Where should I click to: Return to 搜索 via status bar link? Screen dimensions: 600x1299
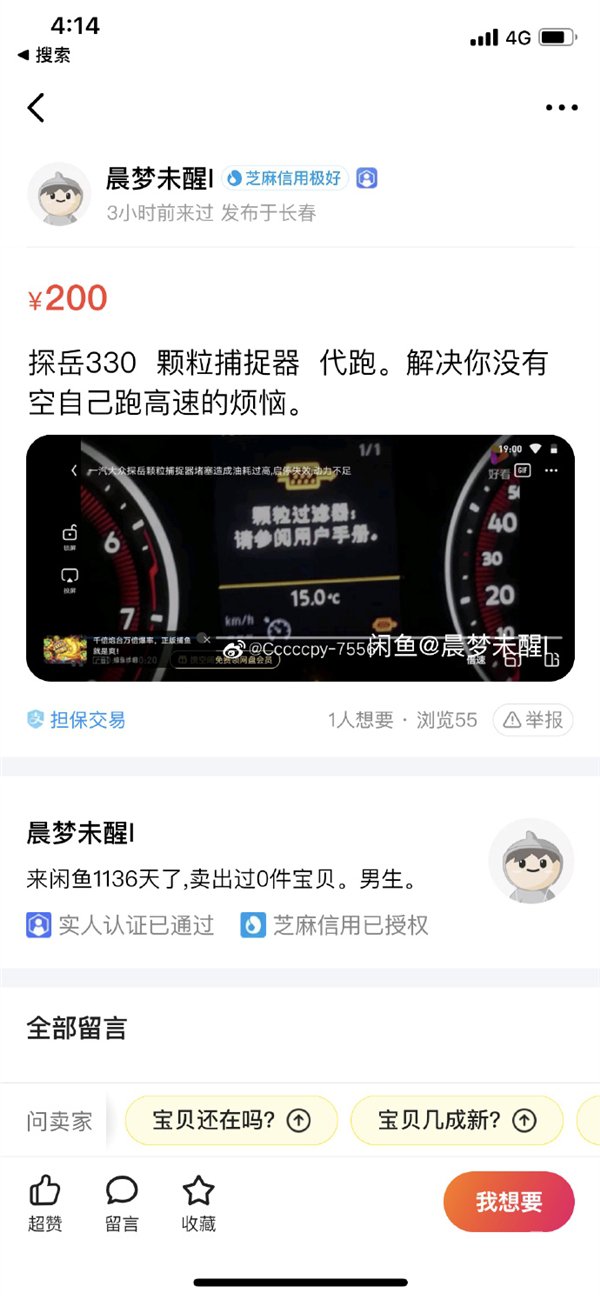click(45, 56)
